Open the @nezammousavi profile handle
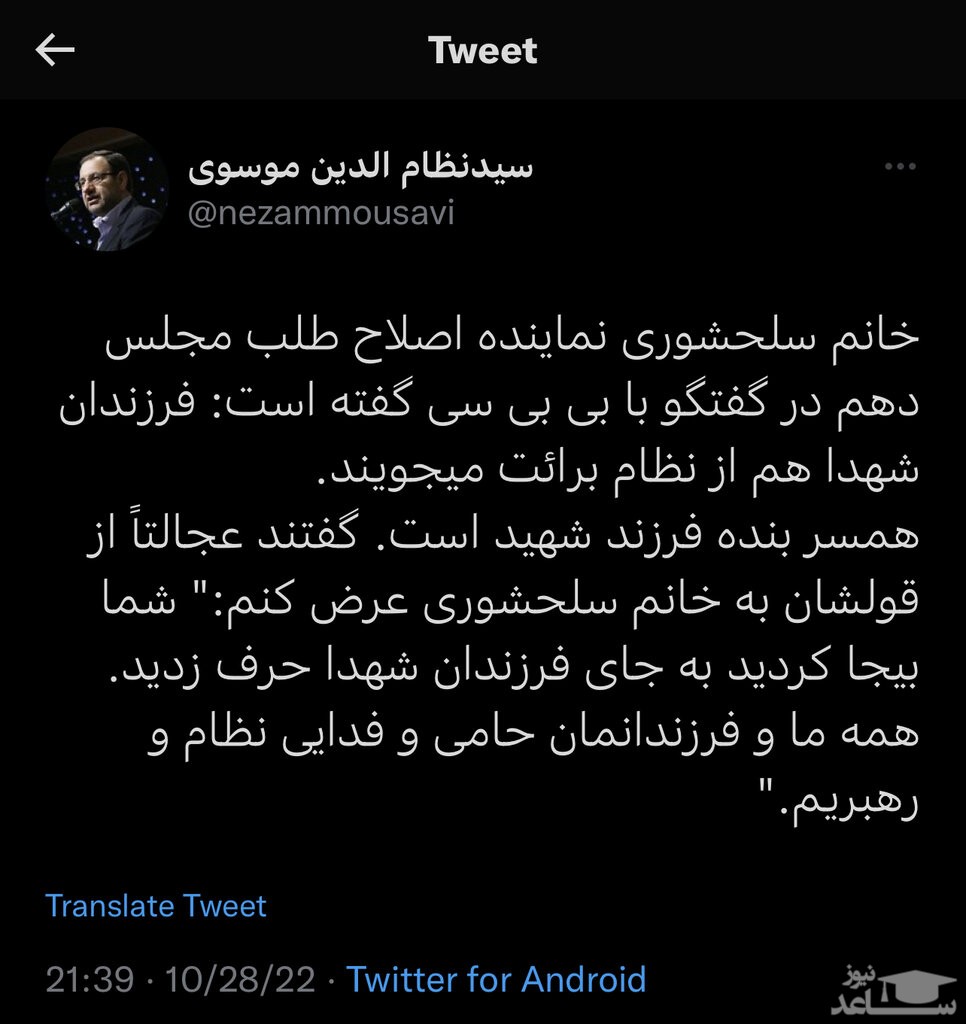The width and height of the screenshot is (966, 1024). [321, 213]
